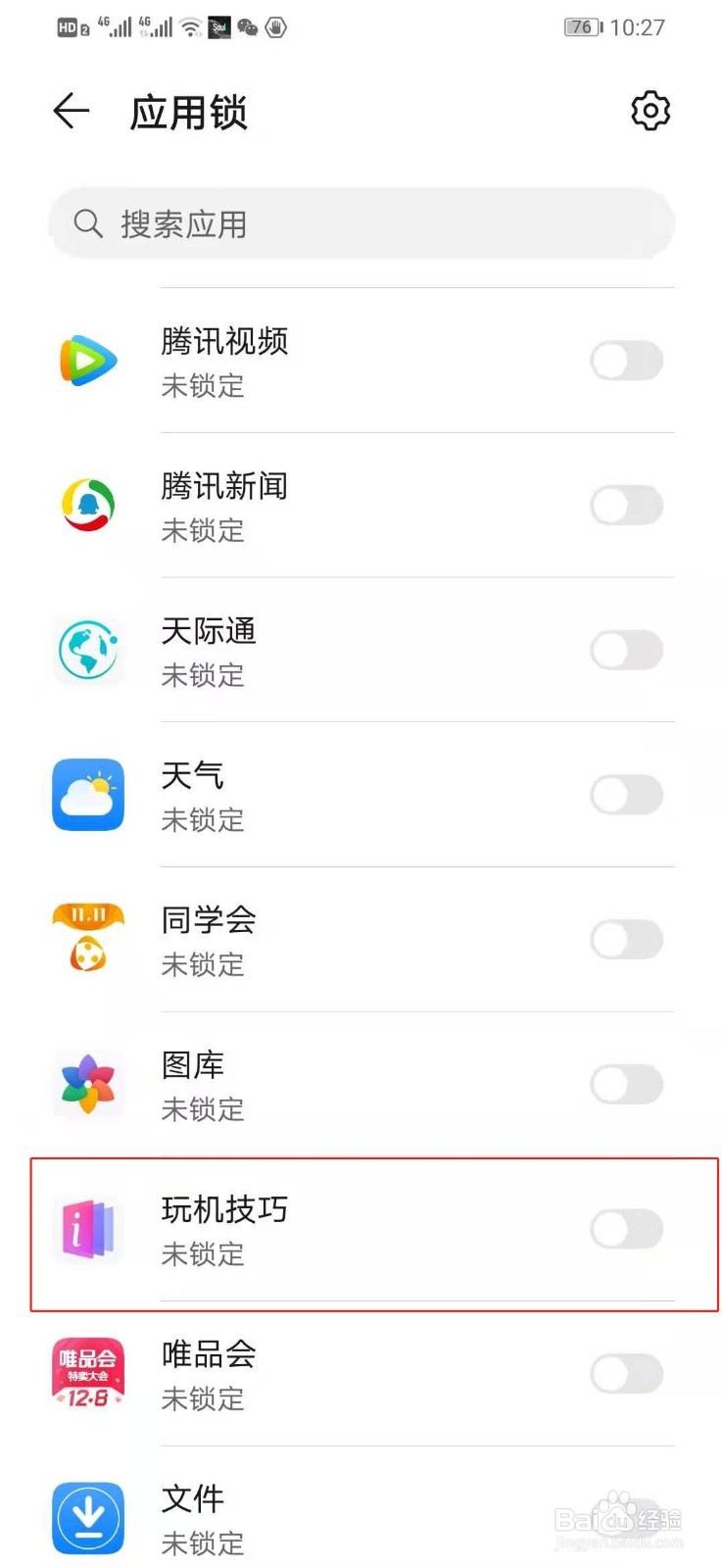Toggle lock on 天气 weather app

coord(627,795)
